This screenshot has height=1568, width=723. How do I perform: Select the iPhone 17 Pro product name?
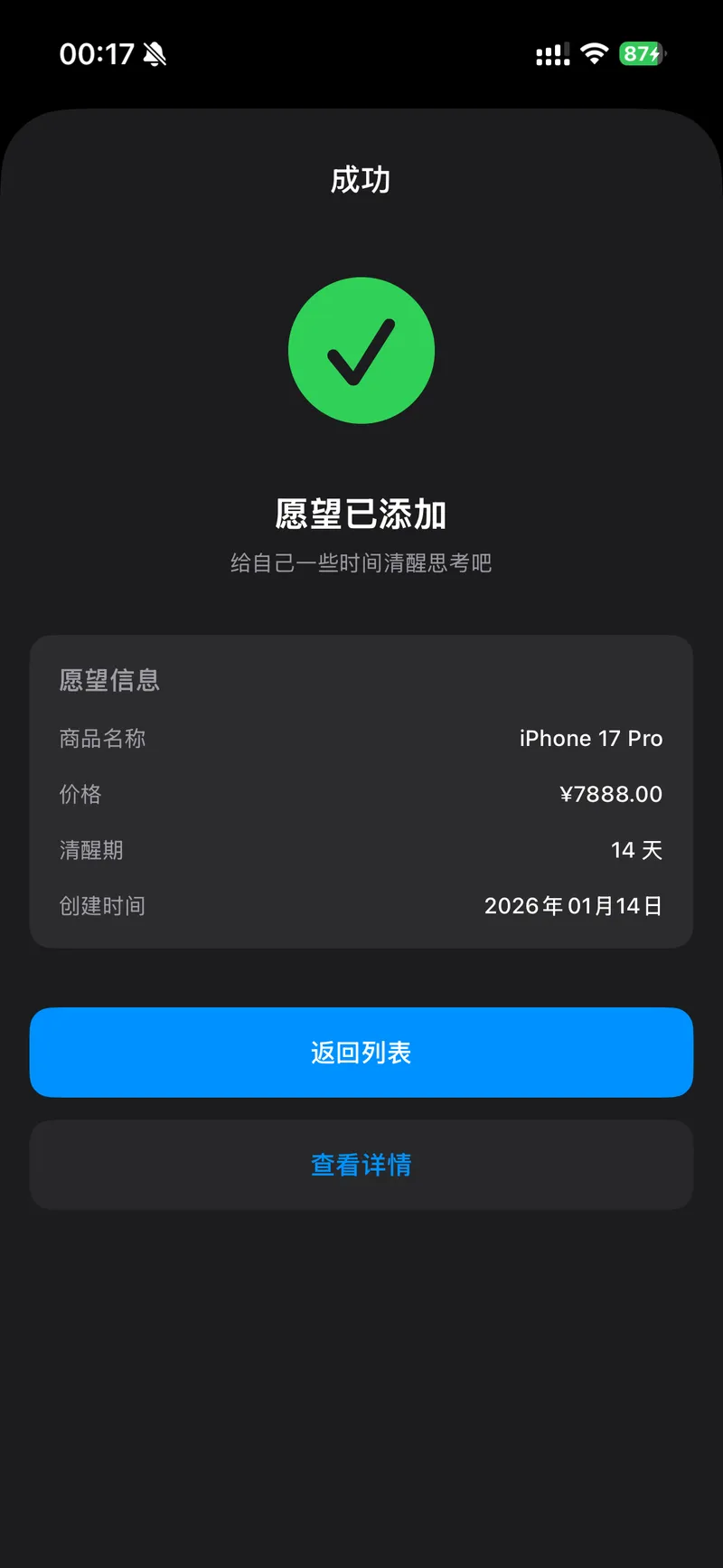589,738
